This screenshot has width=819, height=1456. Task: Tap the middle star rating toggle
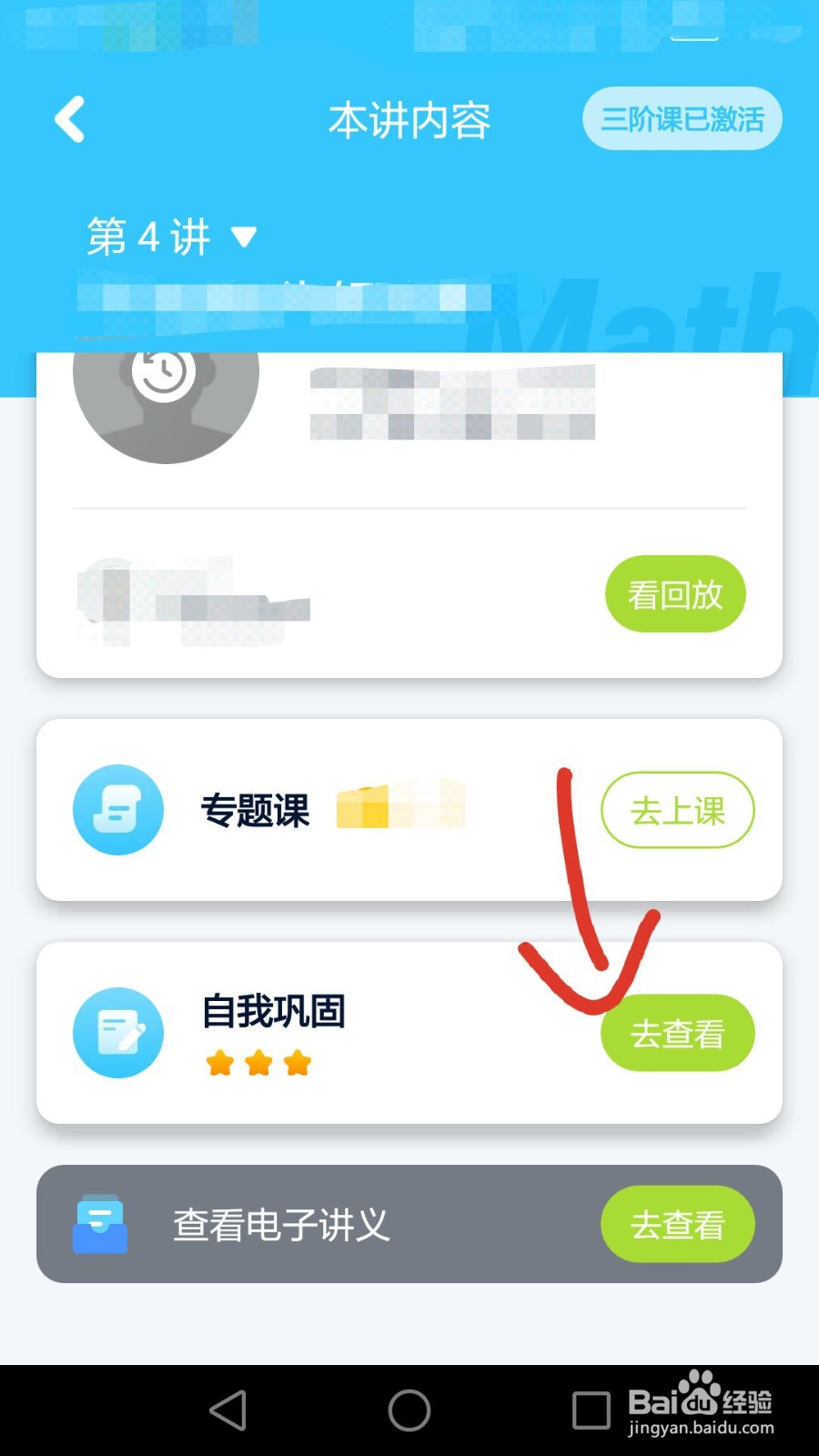click(259, 1062)
